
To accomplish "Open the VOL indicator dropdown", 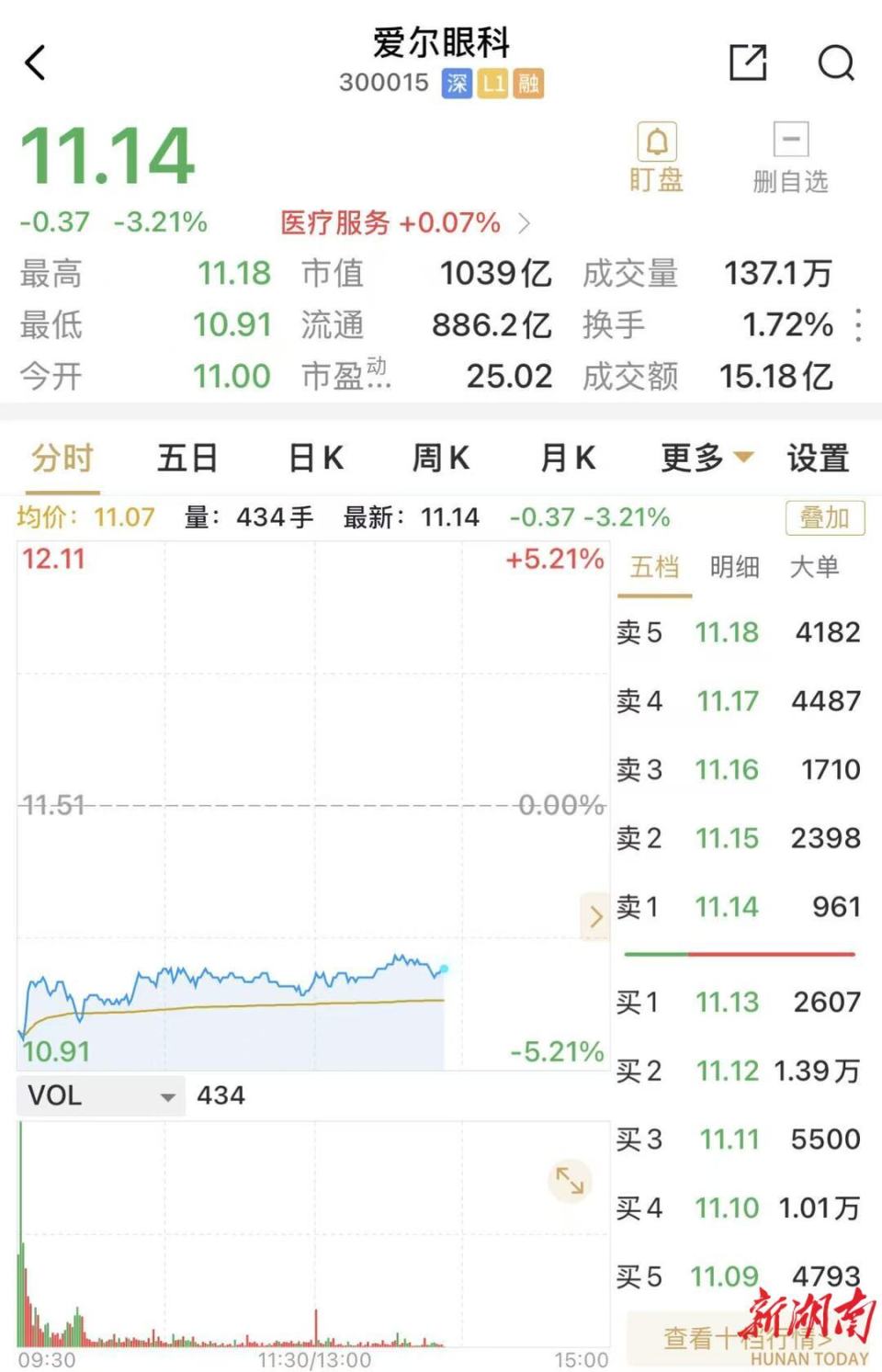I will click(x=99, y=1095).
